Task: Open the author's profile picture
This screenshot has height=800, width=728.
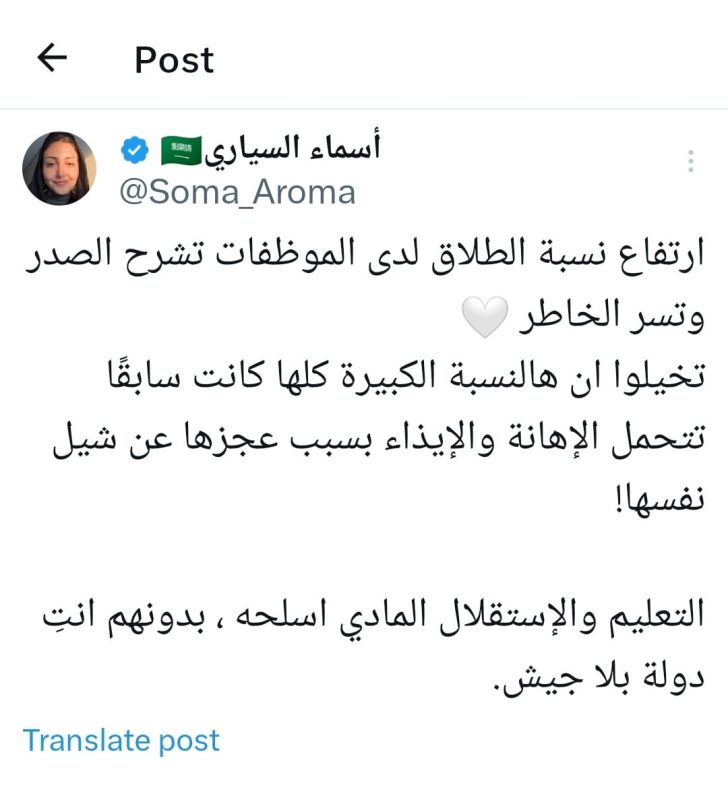Action: pos(59,168)
